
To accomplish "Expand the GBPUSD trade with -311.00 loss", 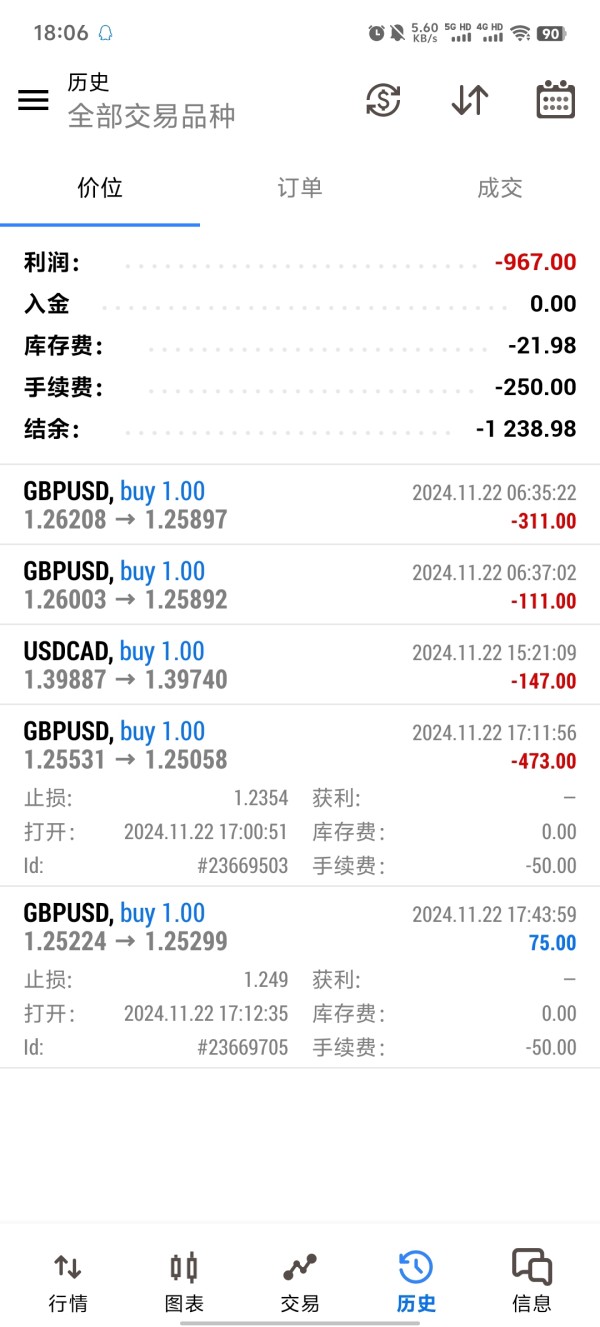I will pyautogui.click(x=300, y=505).
